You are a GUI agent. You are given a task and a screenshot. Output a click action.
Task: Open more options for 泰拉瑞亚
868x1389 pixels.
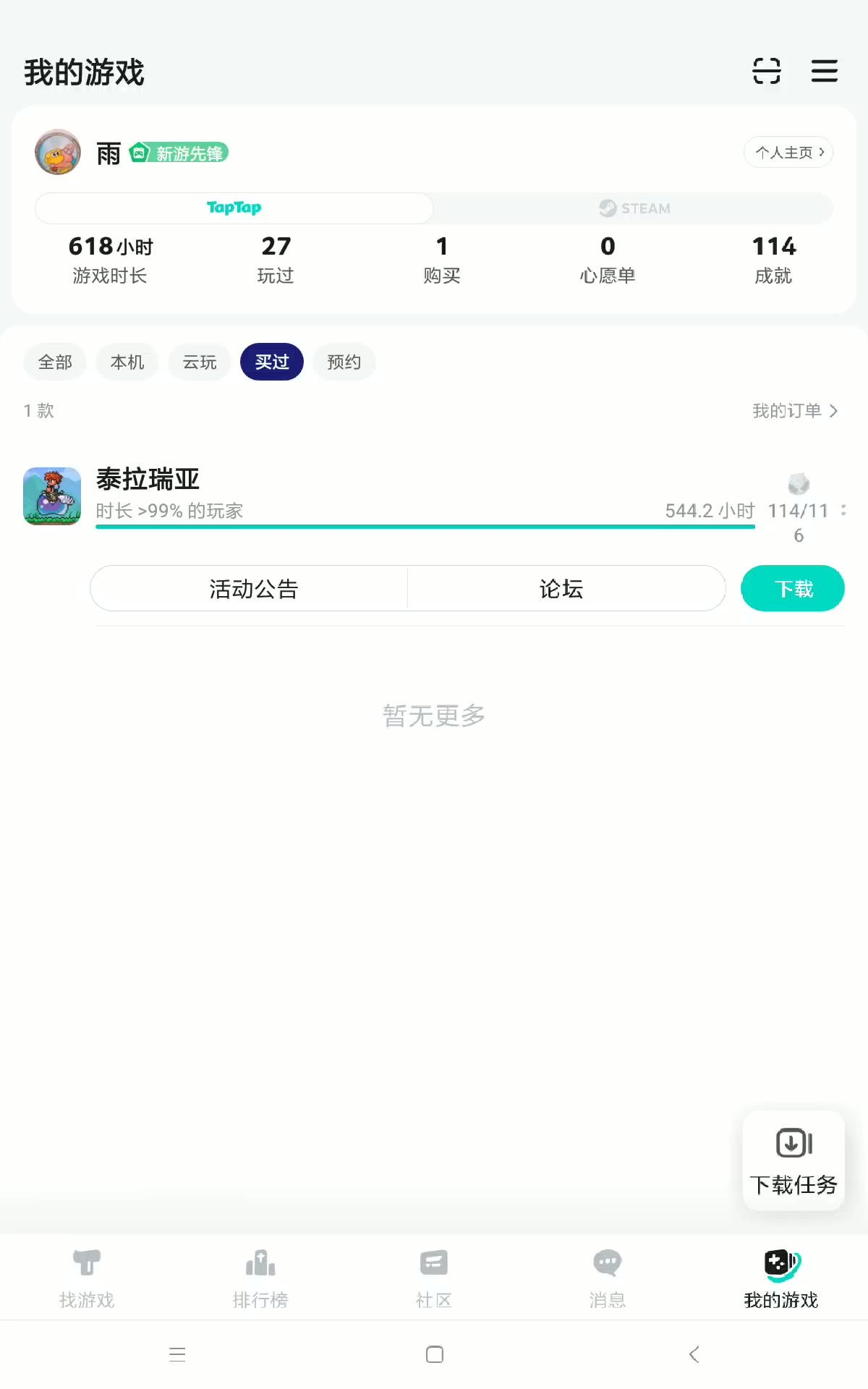coord(843,510)
